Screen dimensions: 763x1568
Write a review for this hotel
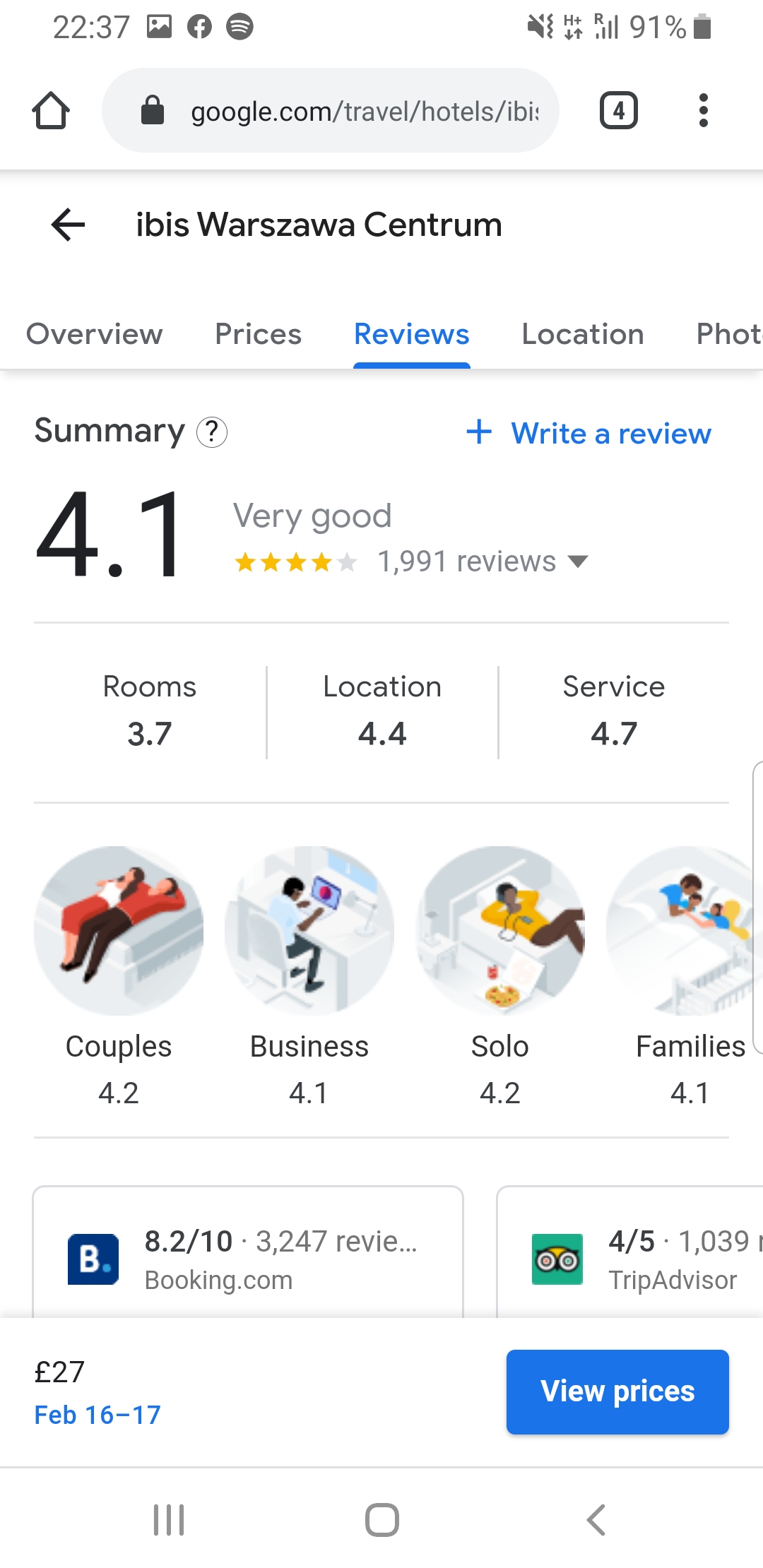point(588,433)
